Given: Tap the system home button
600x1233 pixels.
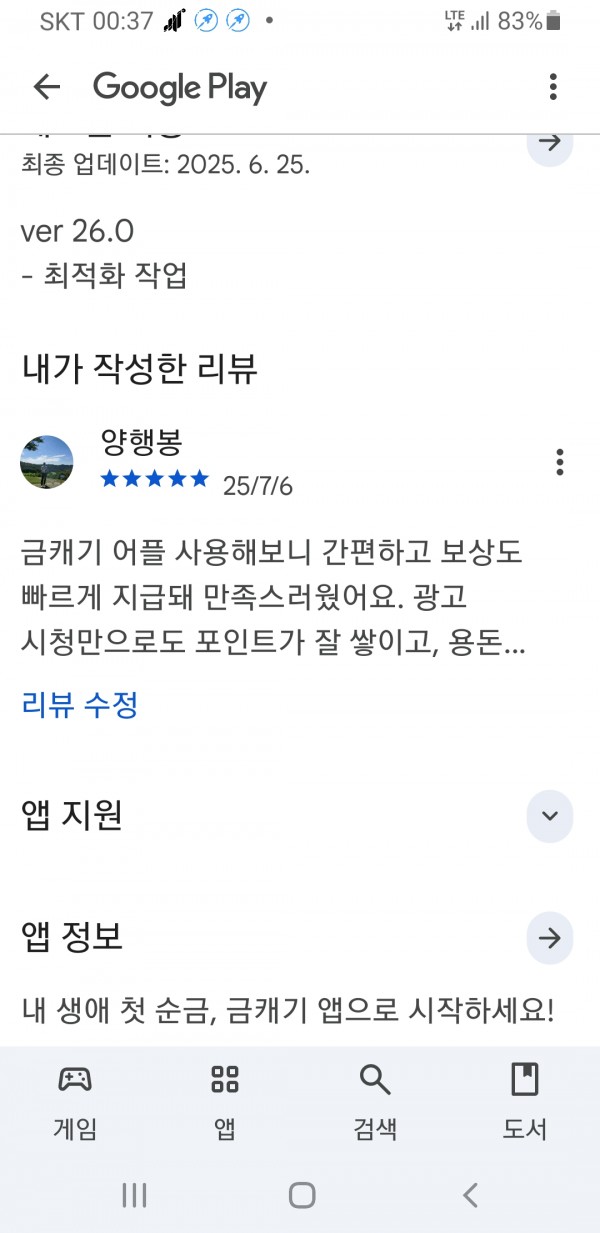Looking at the screenshot, I should [301, 1195].
